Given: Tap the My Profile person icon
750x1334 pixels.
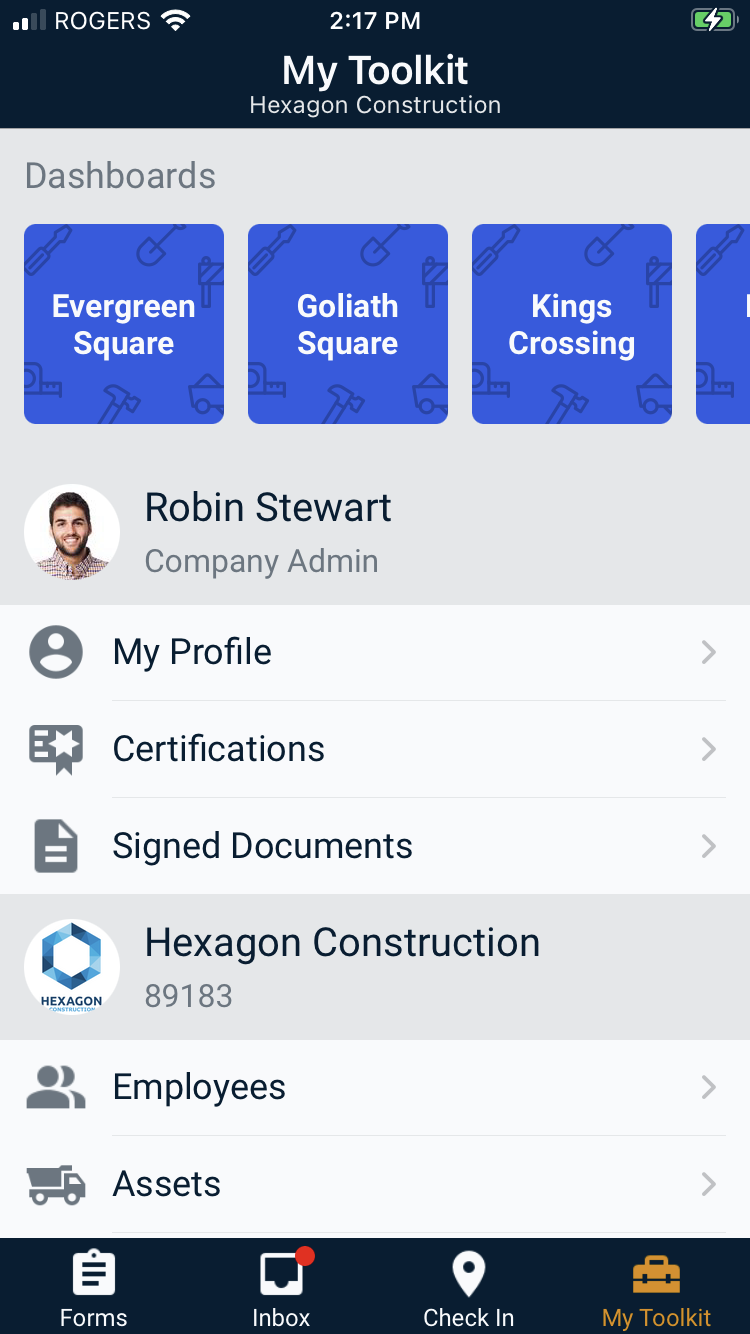Looking at the screenshot, I should [56, 651].
